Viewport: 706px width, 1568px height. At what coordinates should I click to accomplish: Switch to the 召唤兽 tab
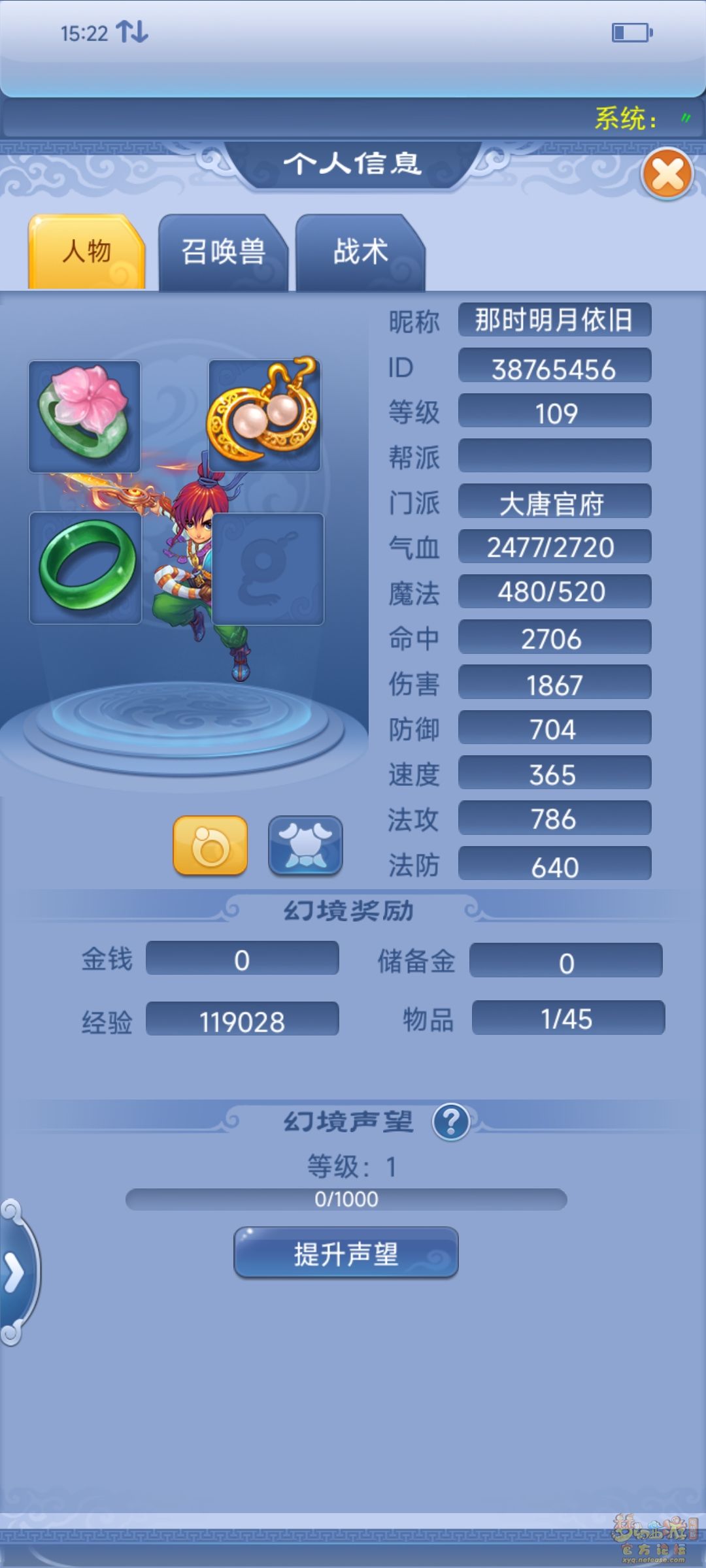pyautogui.click(x=223, y=252)
